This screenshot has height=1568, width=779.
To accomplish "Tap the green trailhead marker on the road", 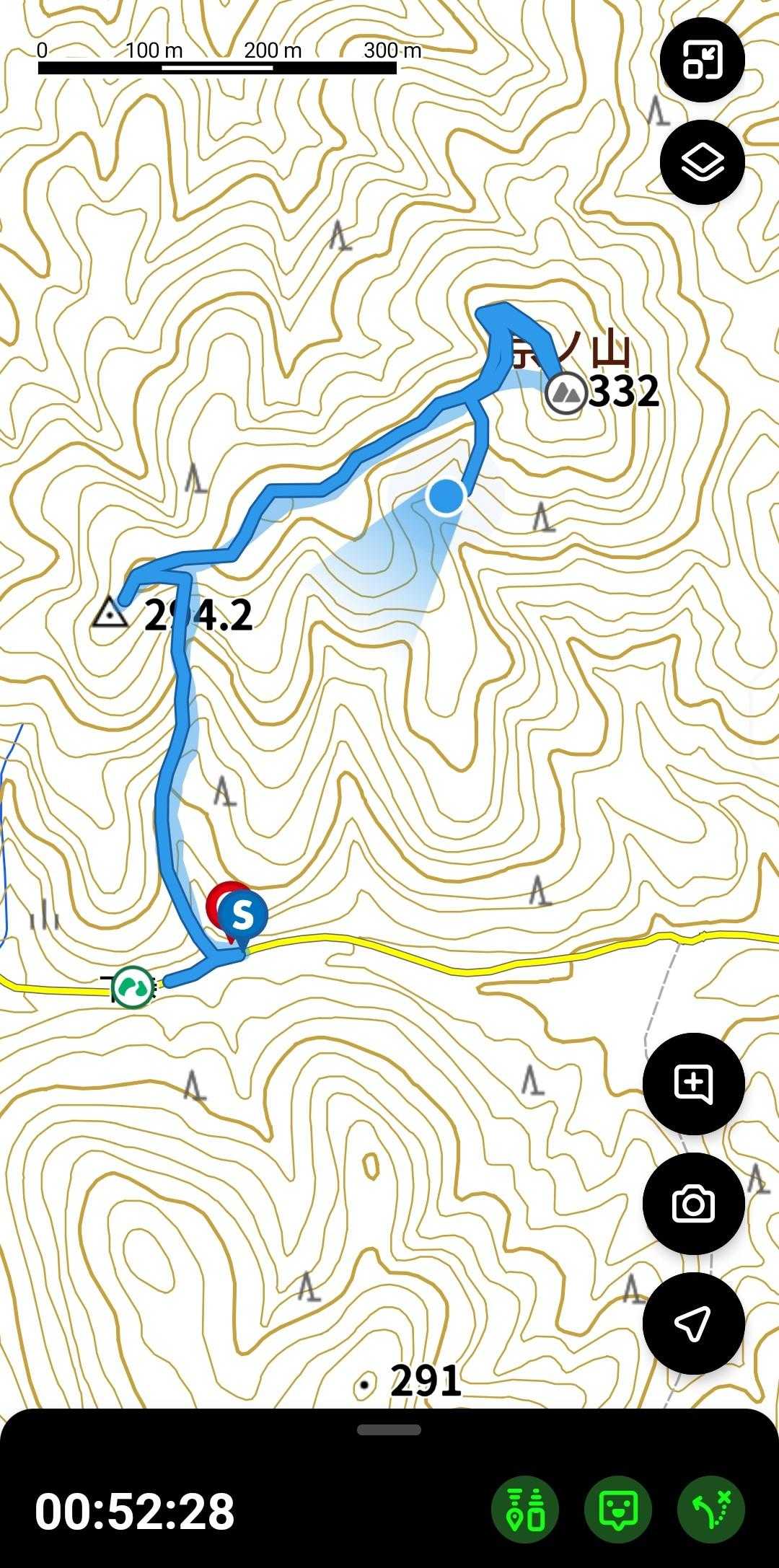I will pos(133,986).
